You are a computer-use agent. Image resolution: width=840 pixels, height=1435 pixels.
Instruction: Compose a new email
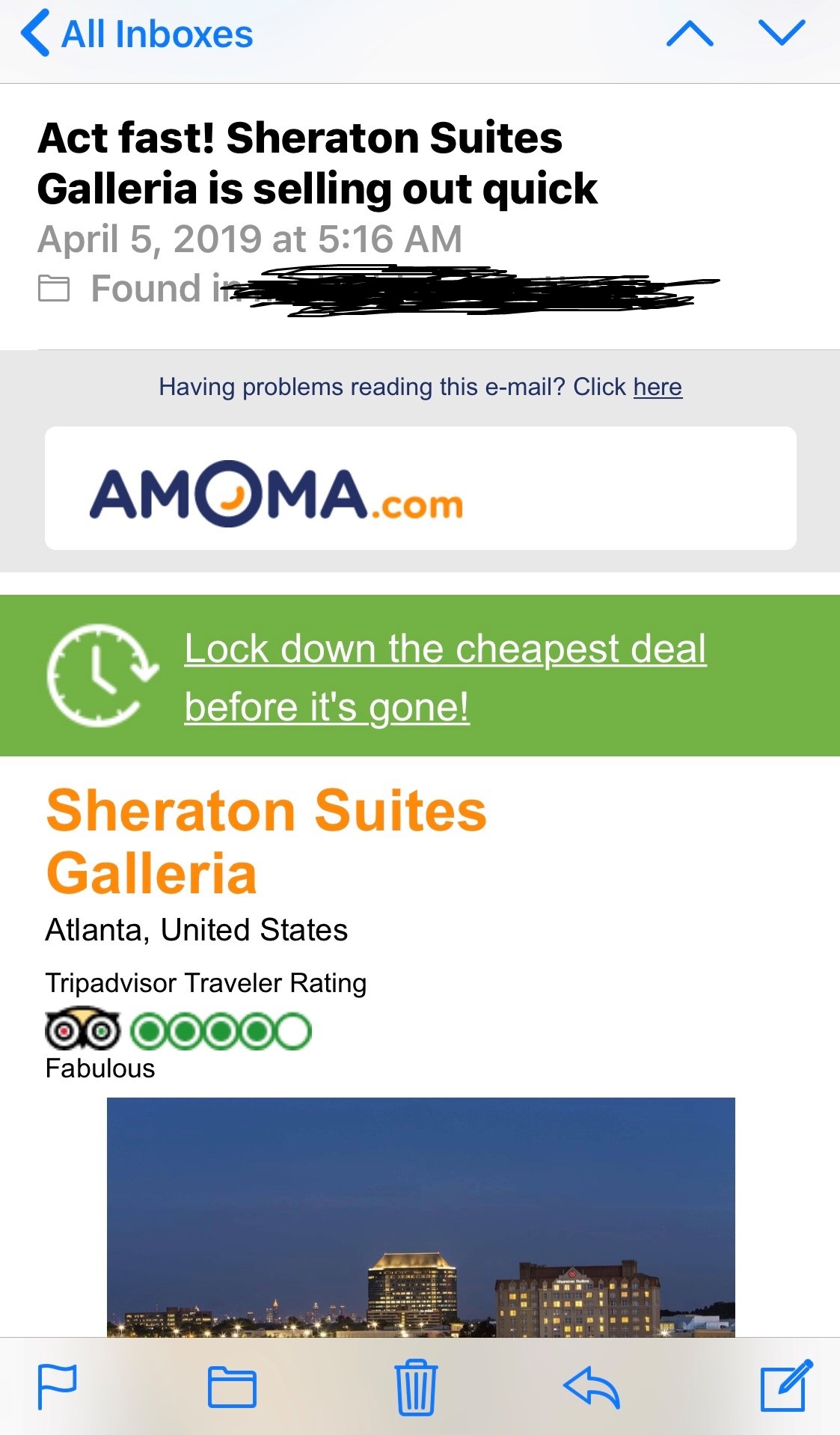[x=785, y=1386]
